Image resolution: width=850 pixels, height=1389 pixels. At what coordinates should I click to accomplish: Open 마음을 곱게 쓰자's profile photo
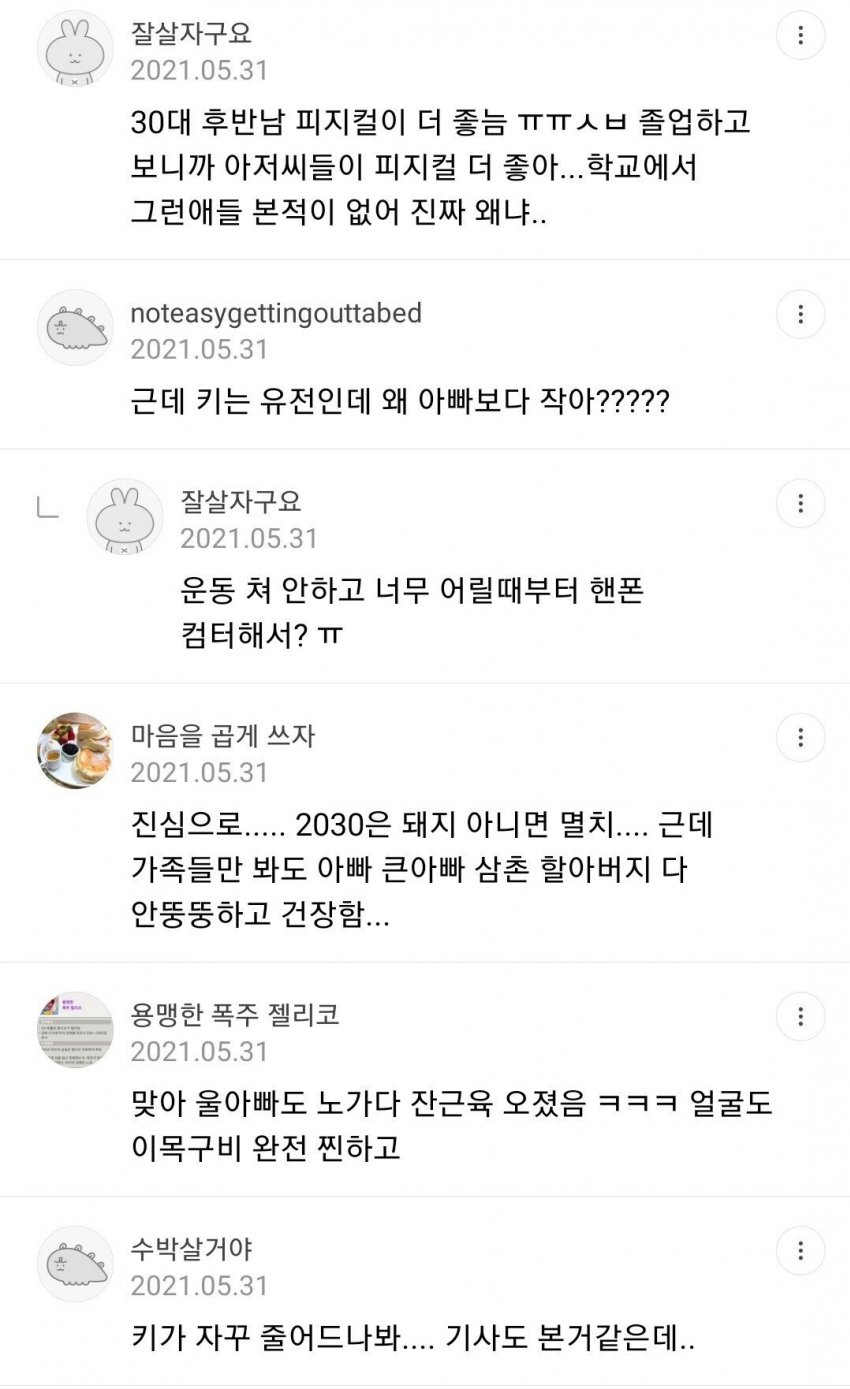(75, 750)
